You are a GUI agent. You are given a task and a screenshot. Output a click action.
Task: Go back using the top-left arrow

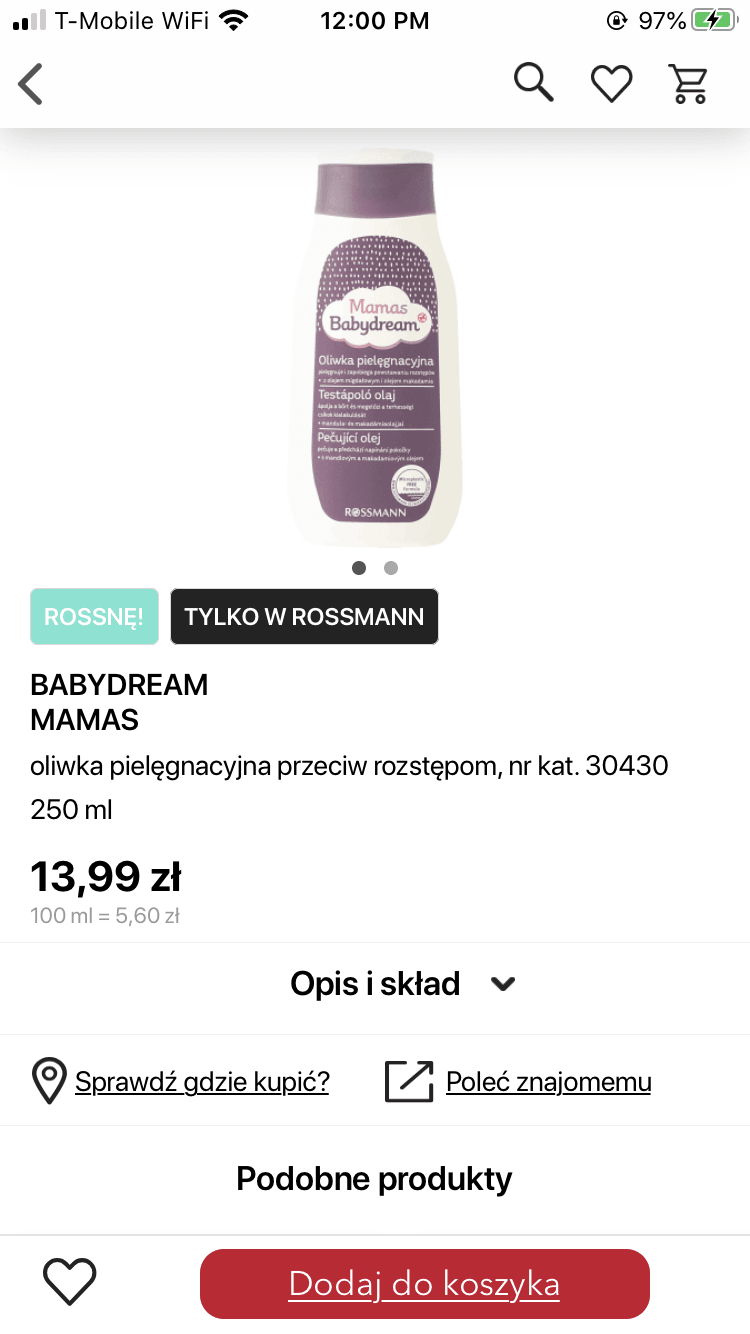pyautogui.click(x=32, y=84)
